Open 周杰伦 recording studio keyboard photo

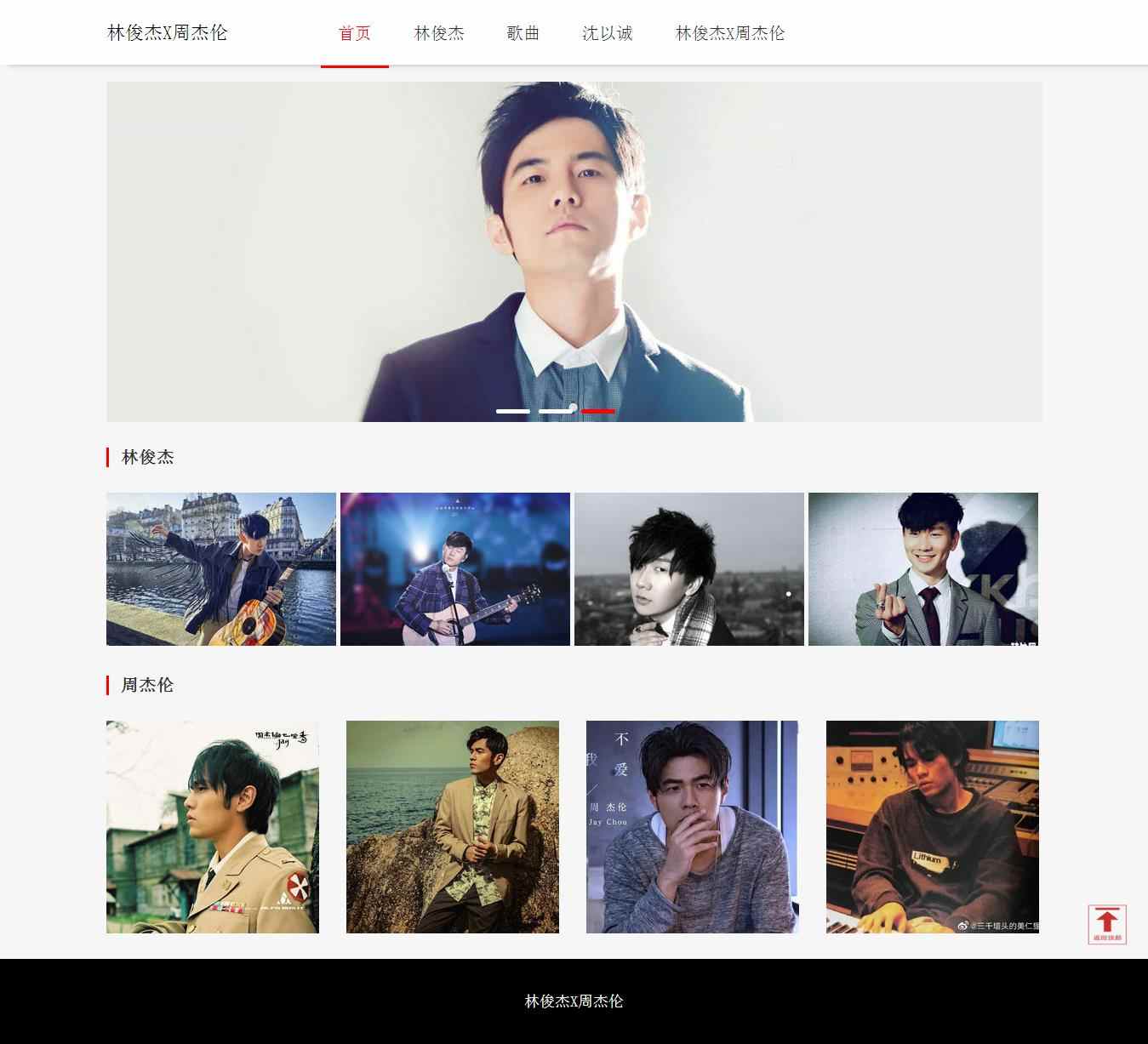(x=933, y=826)
